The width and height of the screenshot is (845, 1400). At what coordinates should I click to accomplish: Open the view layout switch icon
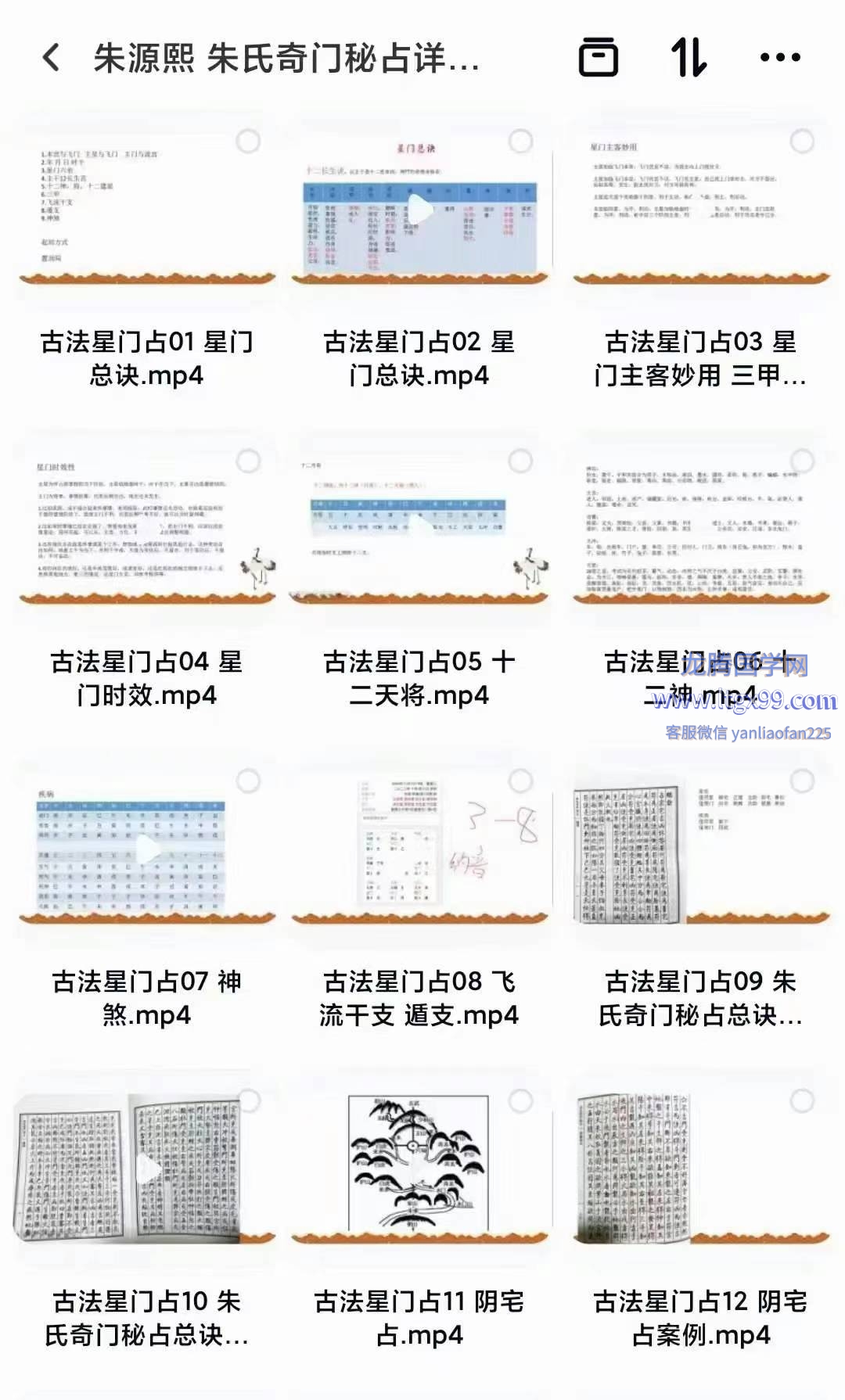coord(599,57)
